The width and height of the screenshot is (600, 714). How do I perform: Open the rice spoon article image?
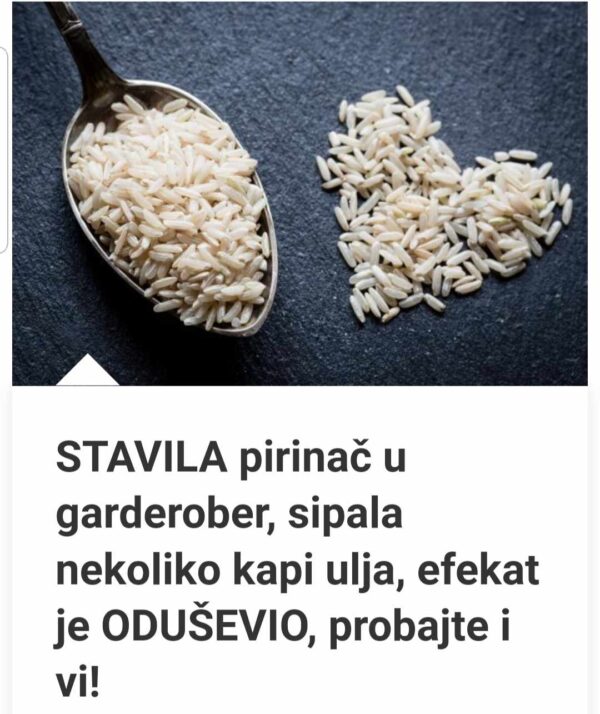[300, 195]
